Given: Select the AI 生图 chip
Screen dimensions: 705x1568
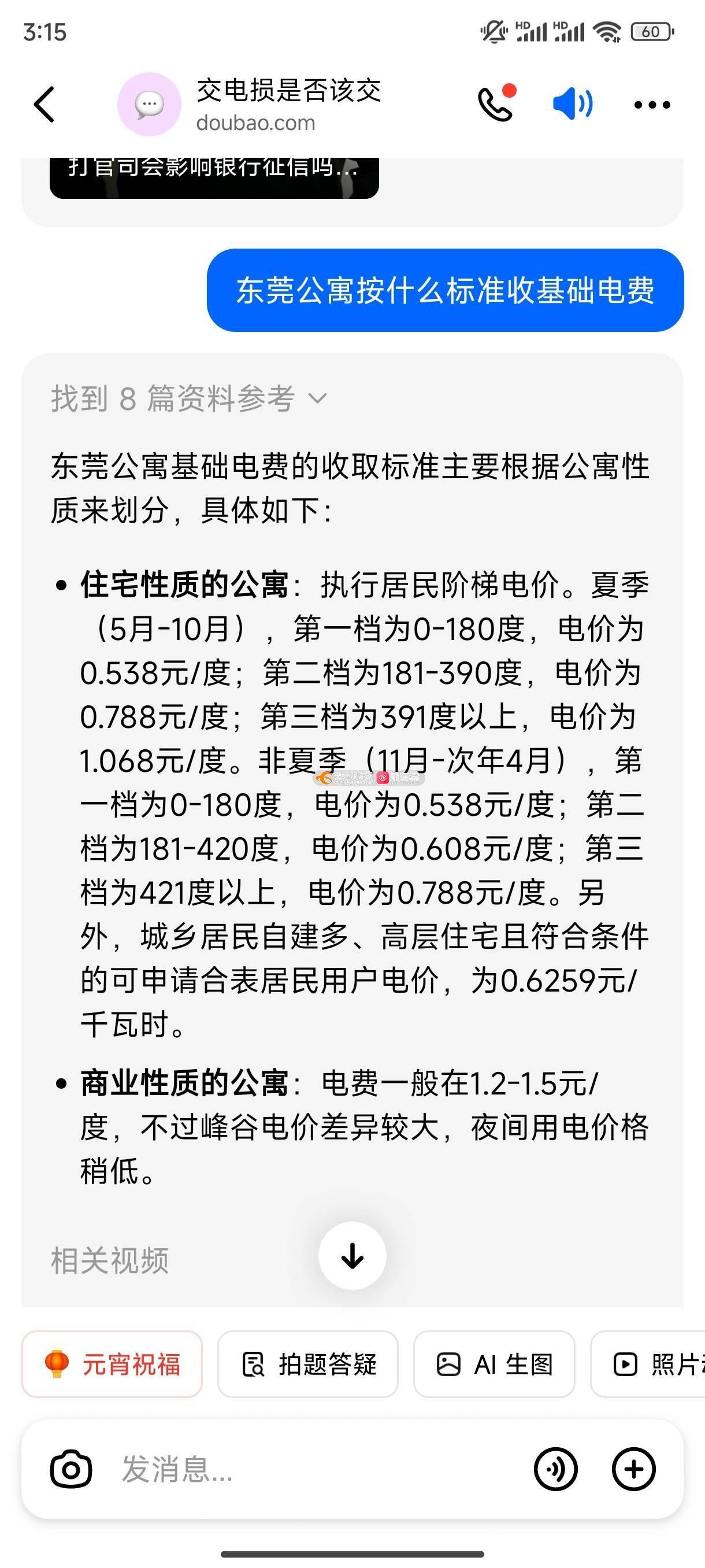Looking at the screenshot, I should coord(494,1364).
